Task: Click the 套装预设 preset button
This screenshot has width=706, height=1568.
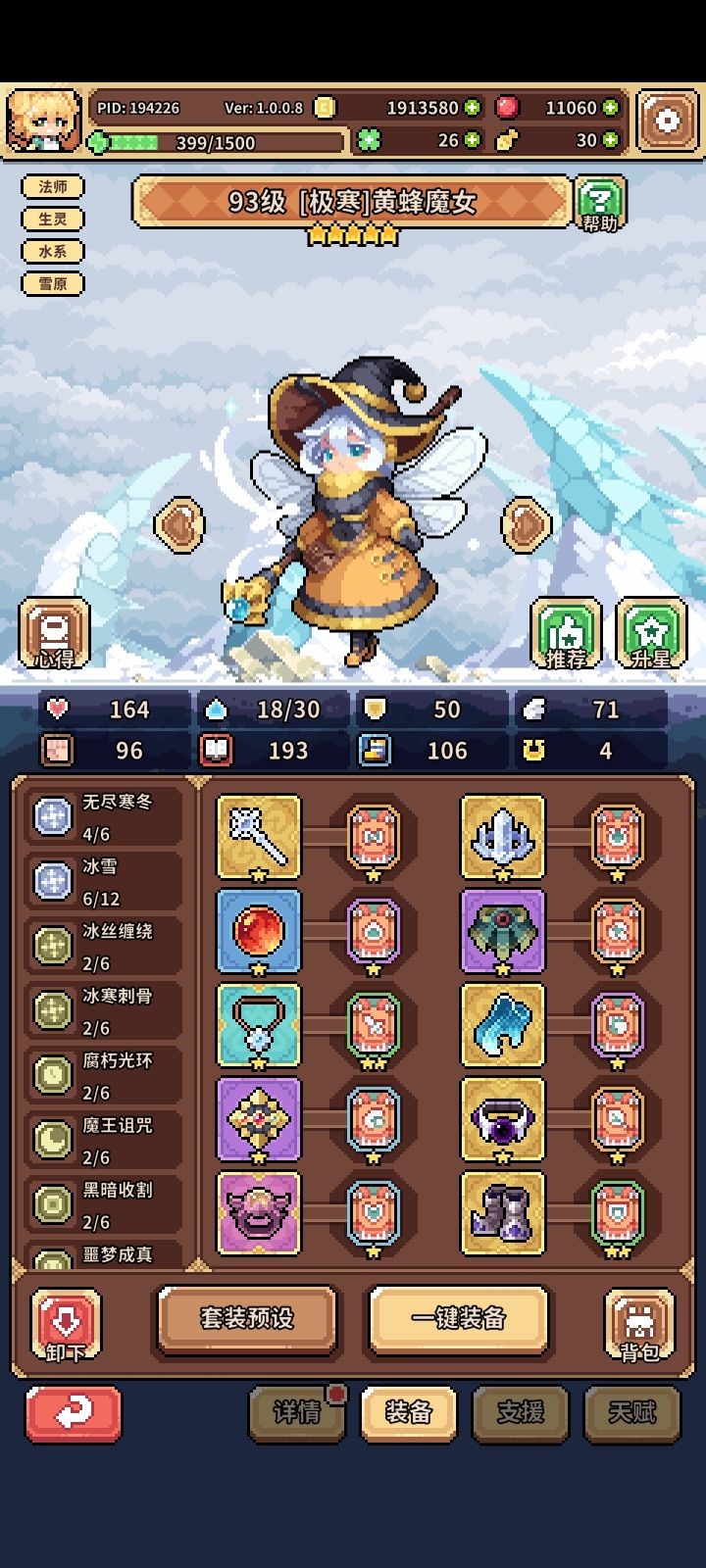Action: point(246,1320)
